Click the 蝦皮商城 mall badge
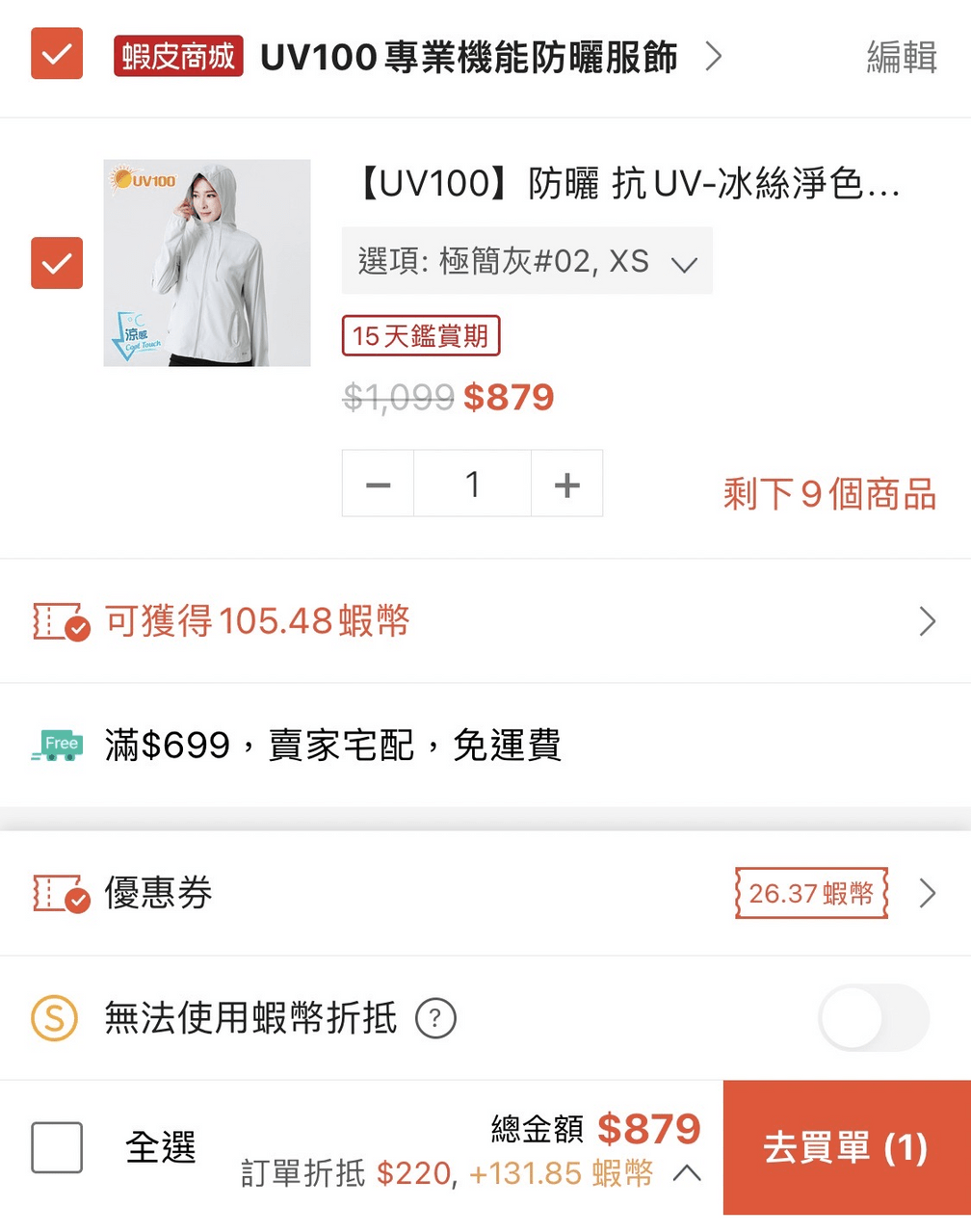The width and height of the screenshot is (971, 1232). (178, 57)
